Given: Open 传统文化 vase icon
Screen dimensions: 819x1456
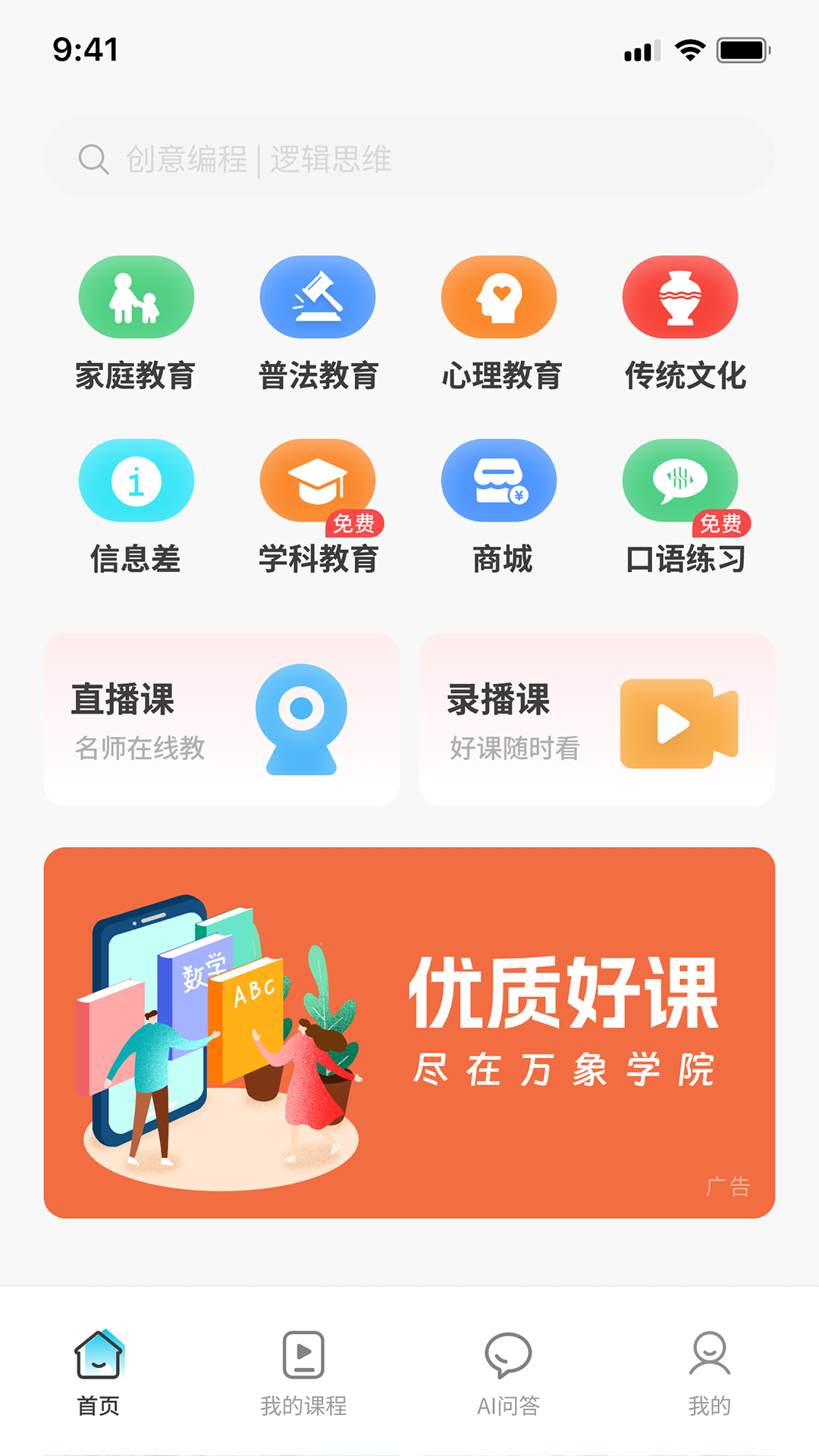Looking at the screenshot, I should tap(680, 297).
